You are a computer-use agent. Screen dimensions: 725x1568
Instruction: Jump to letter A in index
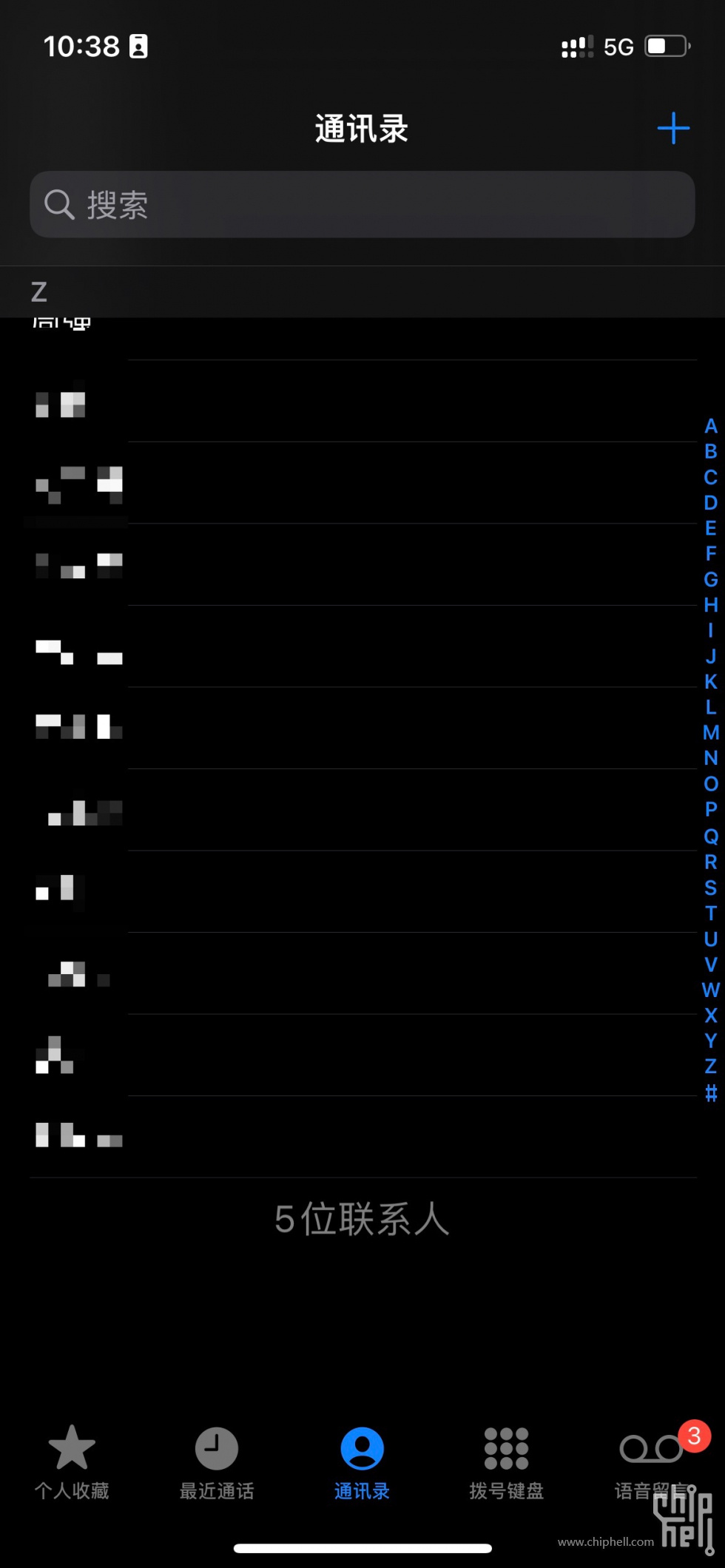click(711, 426)
